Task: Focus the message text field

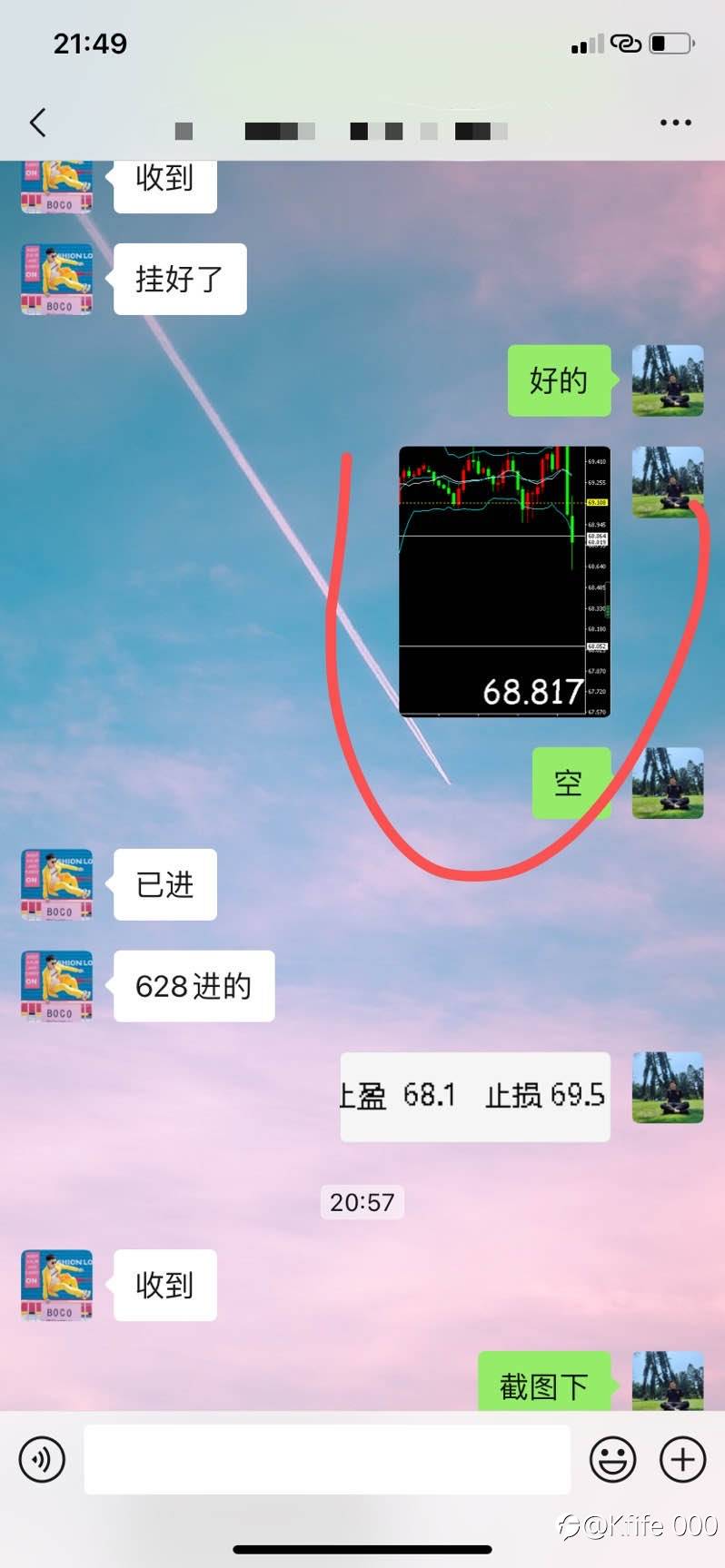Action: 327,1460
